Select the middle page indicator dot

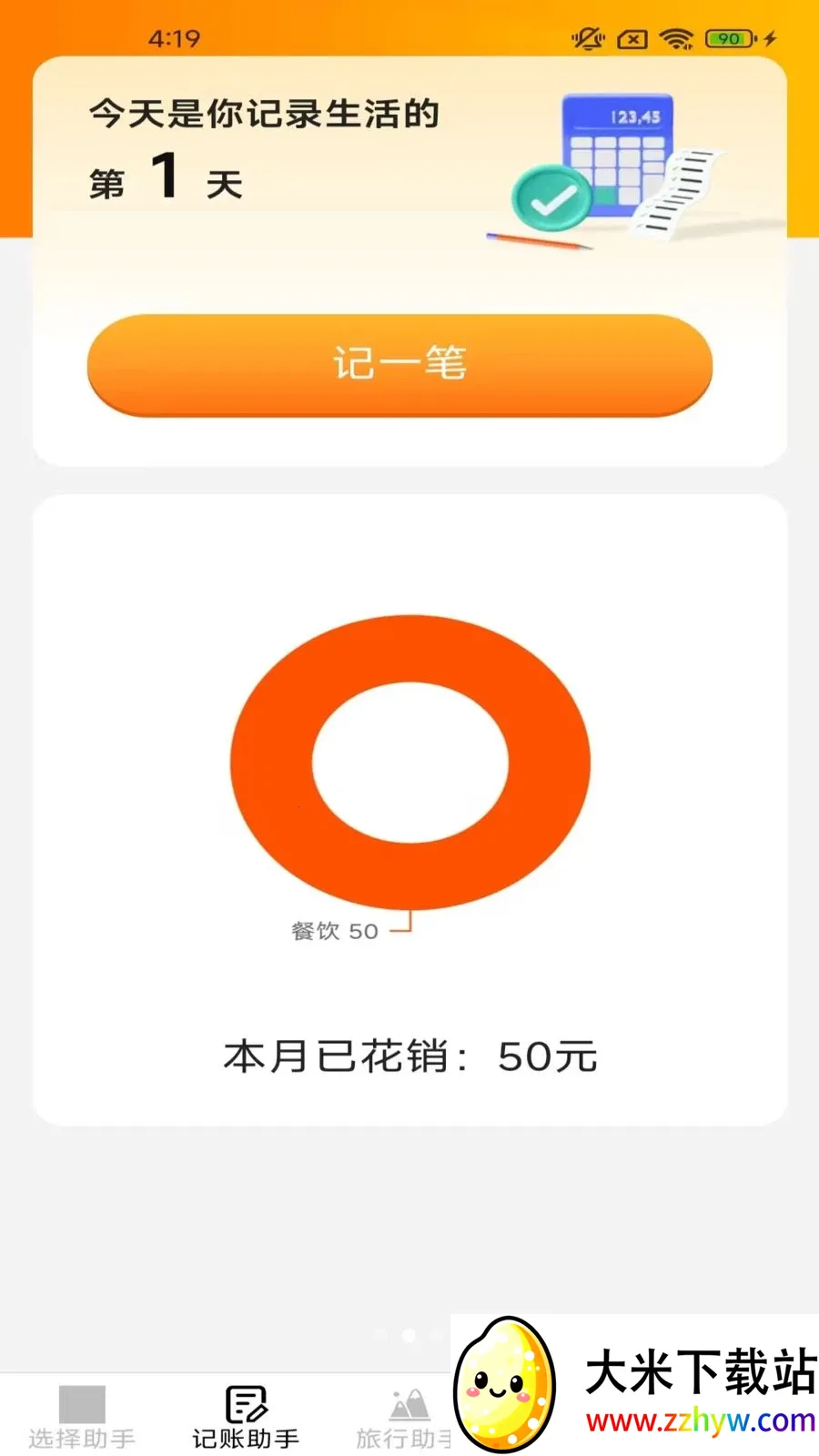point(409,1334)
